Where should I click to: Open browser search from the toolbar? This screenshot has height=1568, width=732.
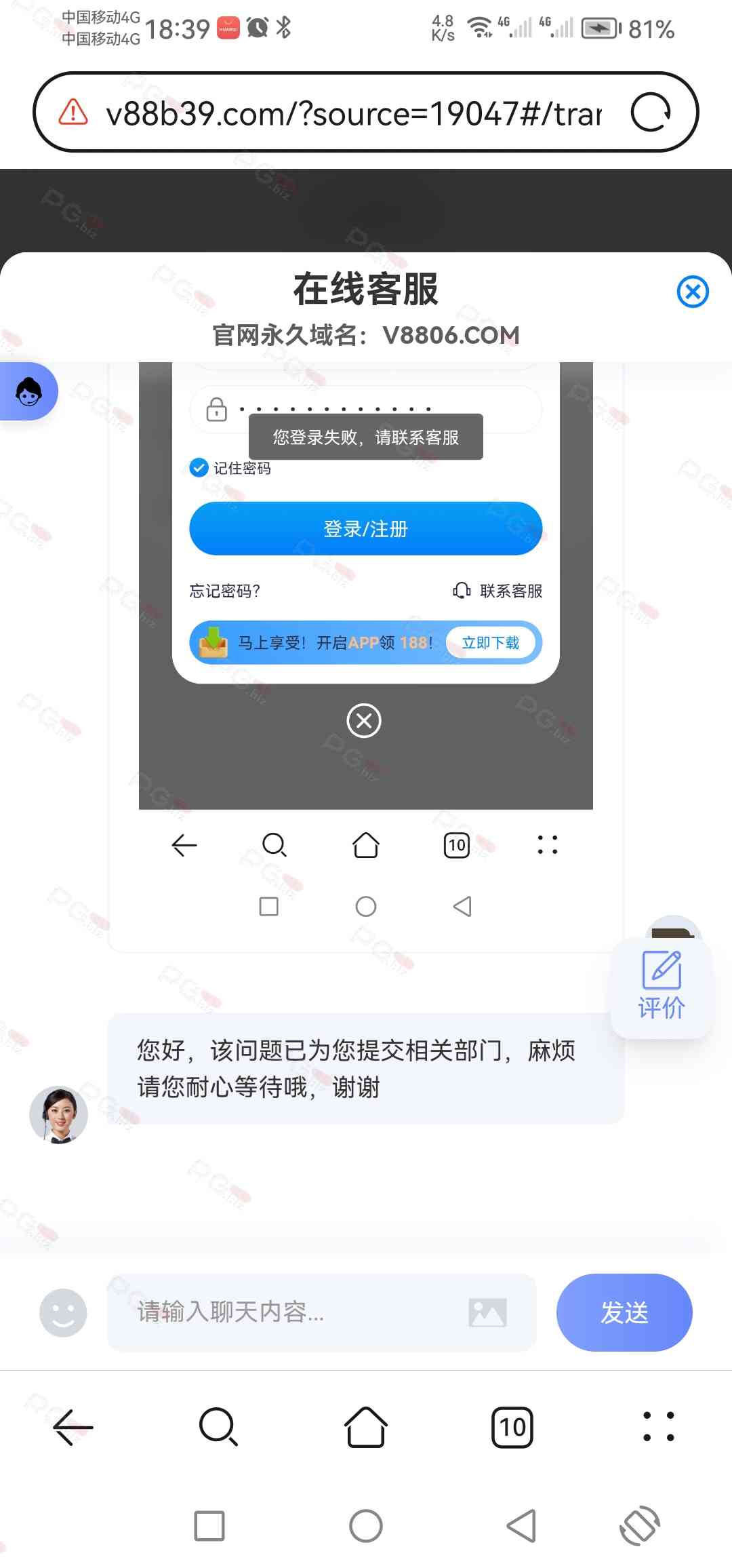(218, 1427)
